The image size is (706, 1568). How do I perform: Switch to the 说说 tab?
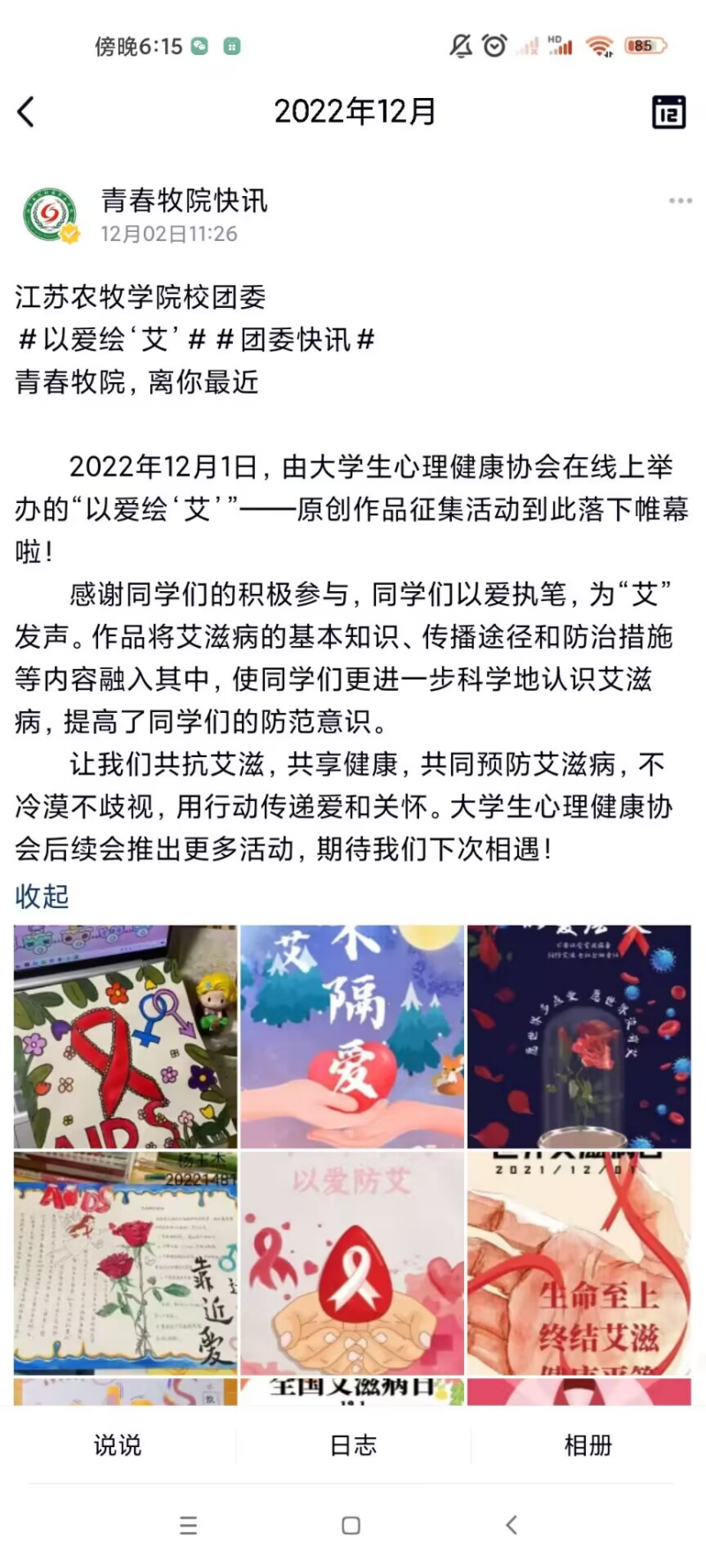click(x=117, y=1445)
